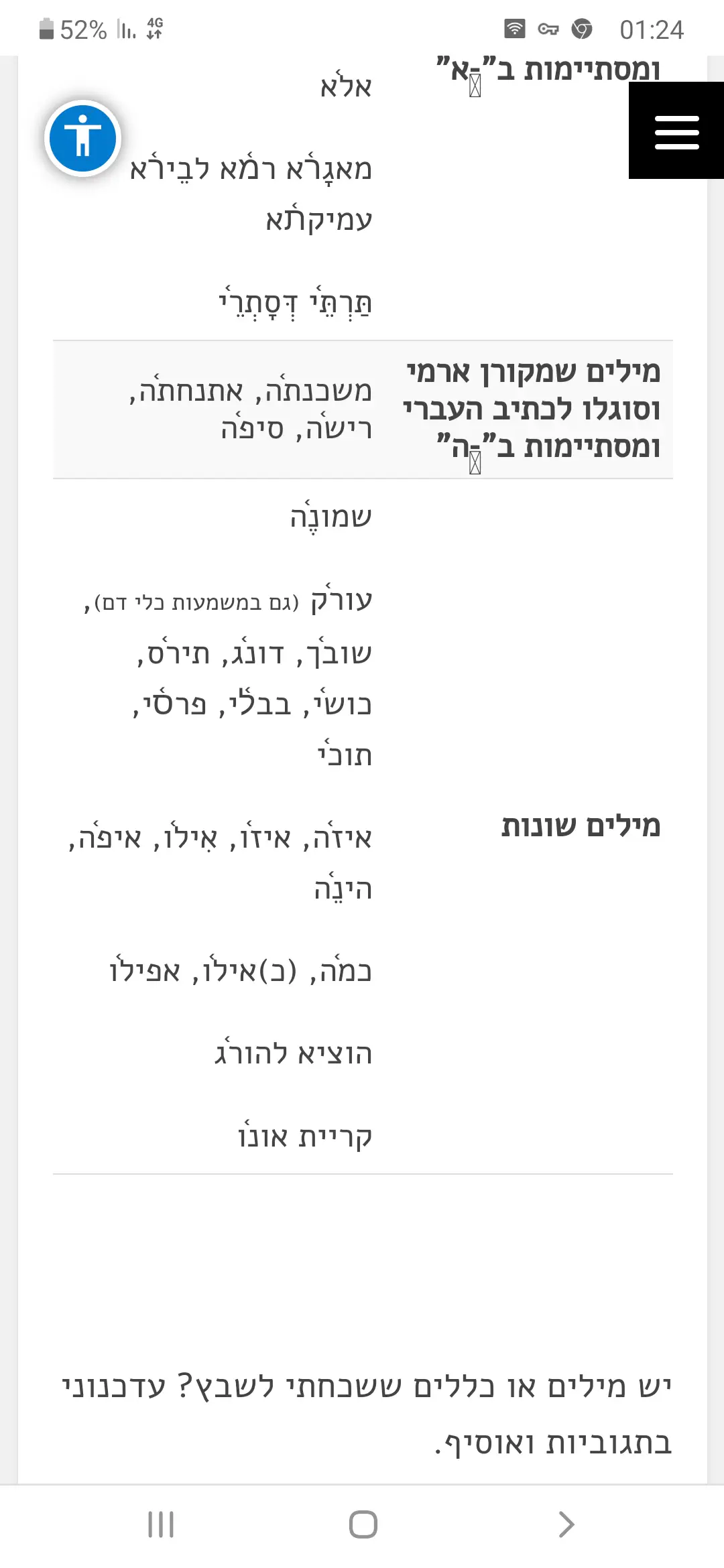Open recent apps view
This screenshot has width=724, height=1568.
click(161, 1524)
